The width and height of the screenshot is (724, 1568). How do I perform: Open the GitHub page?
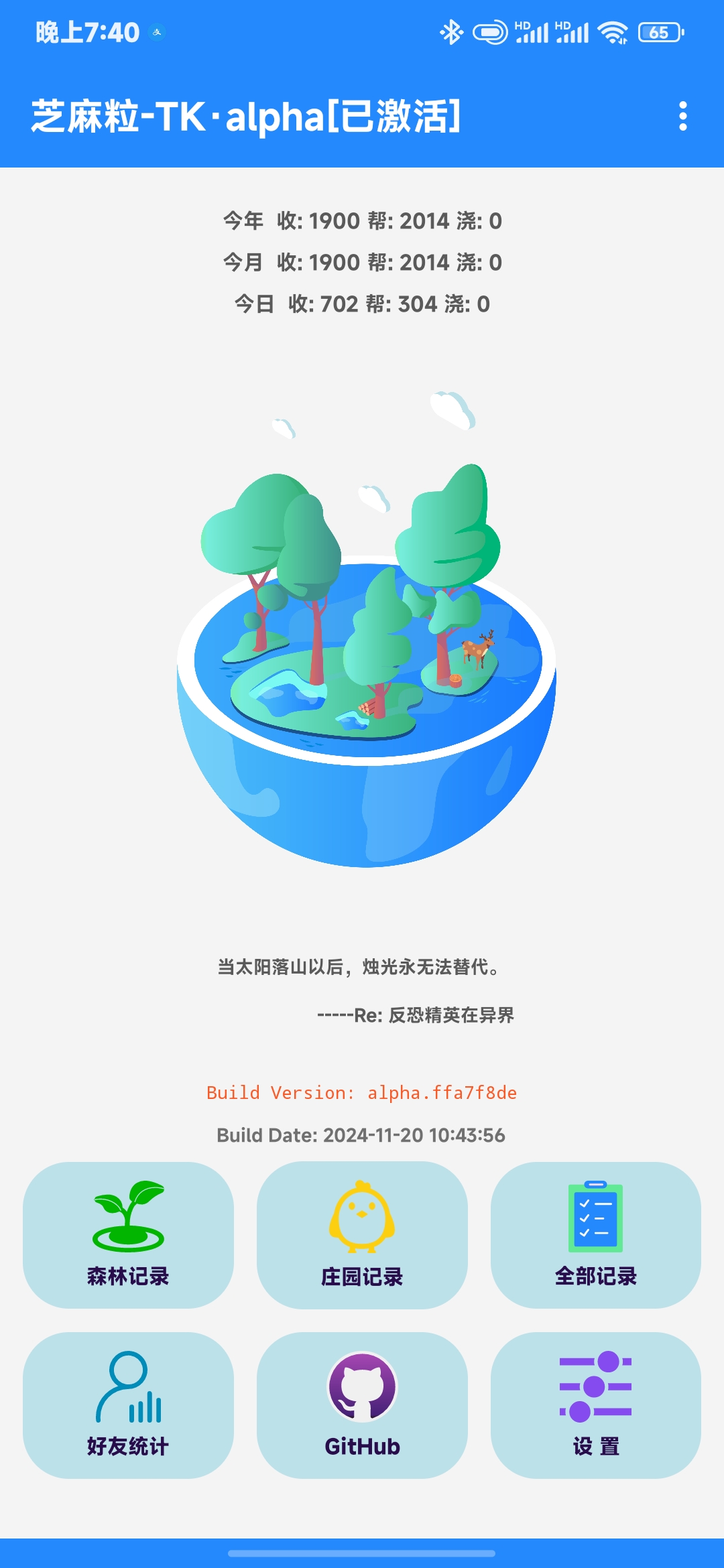point(362,1404)
